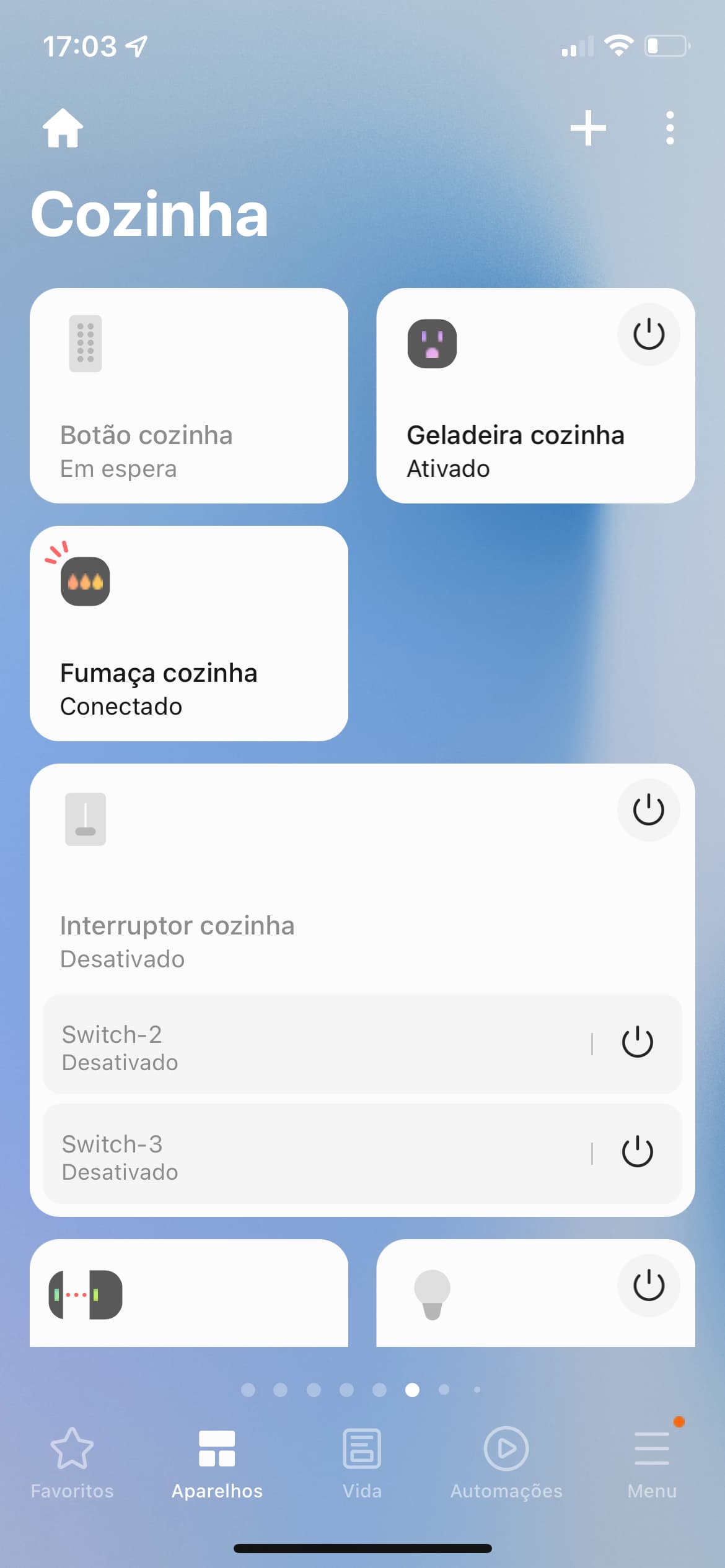Open the contact sensor card
The width and height of the screenshot is (725, 1568).
188,1294
